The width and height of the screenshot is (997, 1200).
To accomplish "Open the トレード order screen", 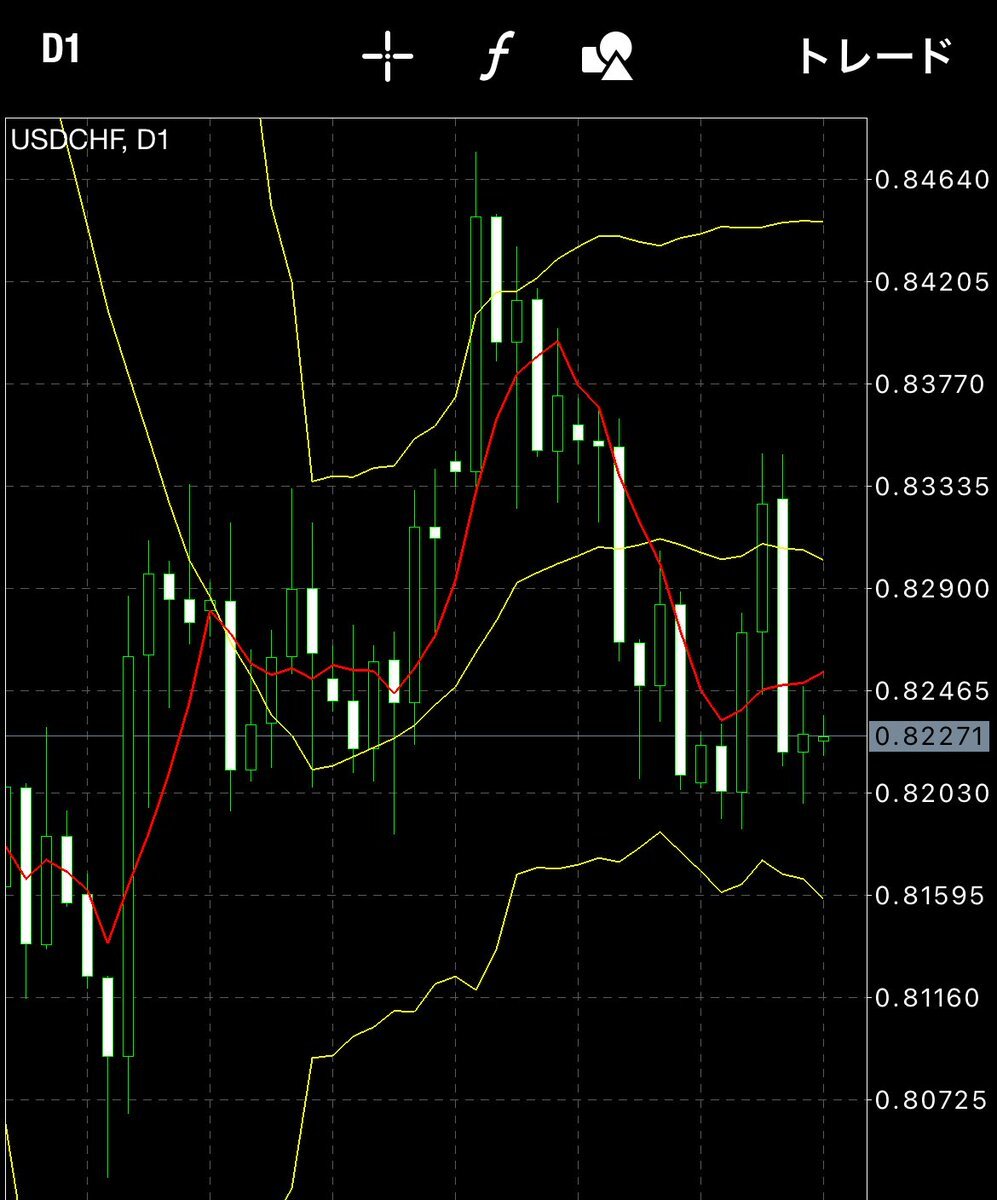I will click(873, 56).
